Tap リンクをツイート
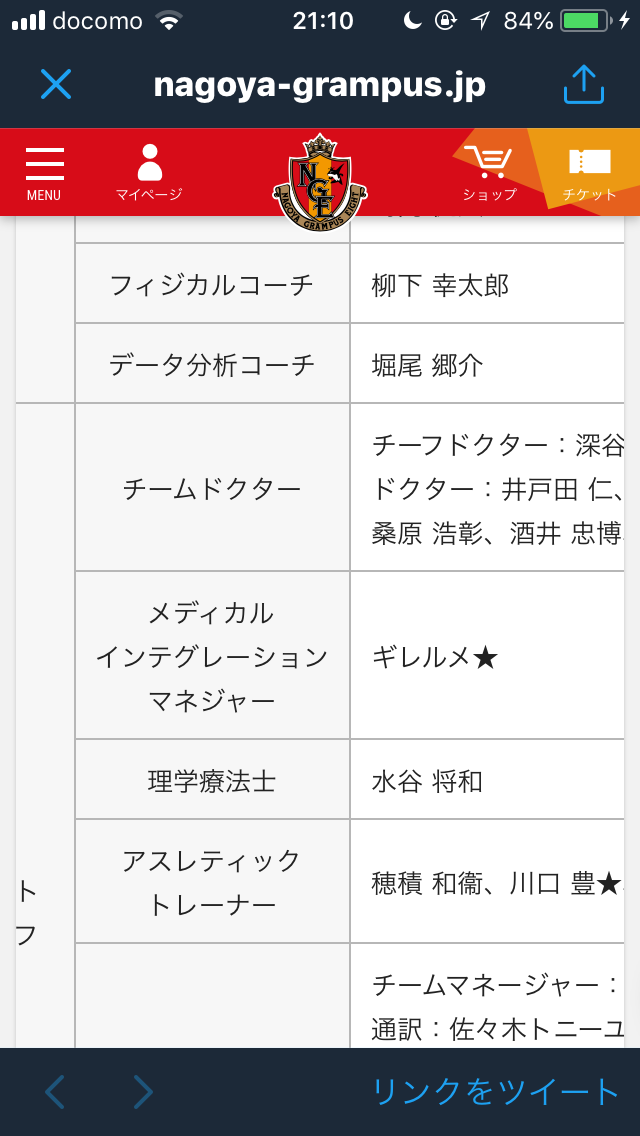Image resolution: width=640 pixels, height=1136 pixels. click(496, 1092)
